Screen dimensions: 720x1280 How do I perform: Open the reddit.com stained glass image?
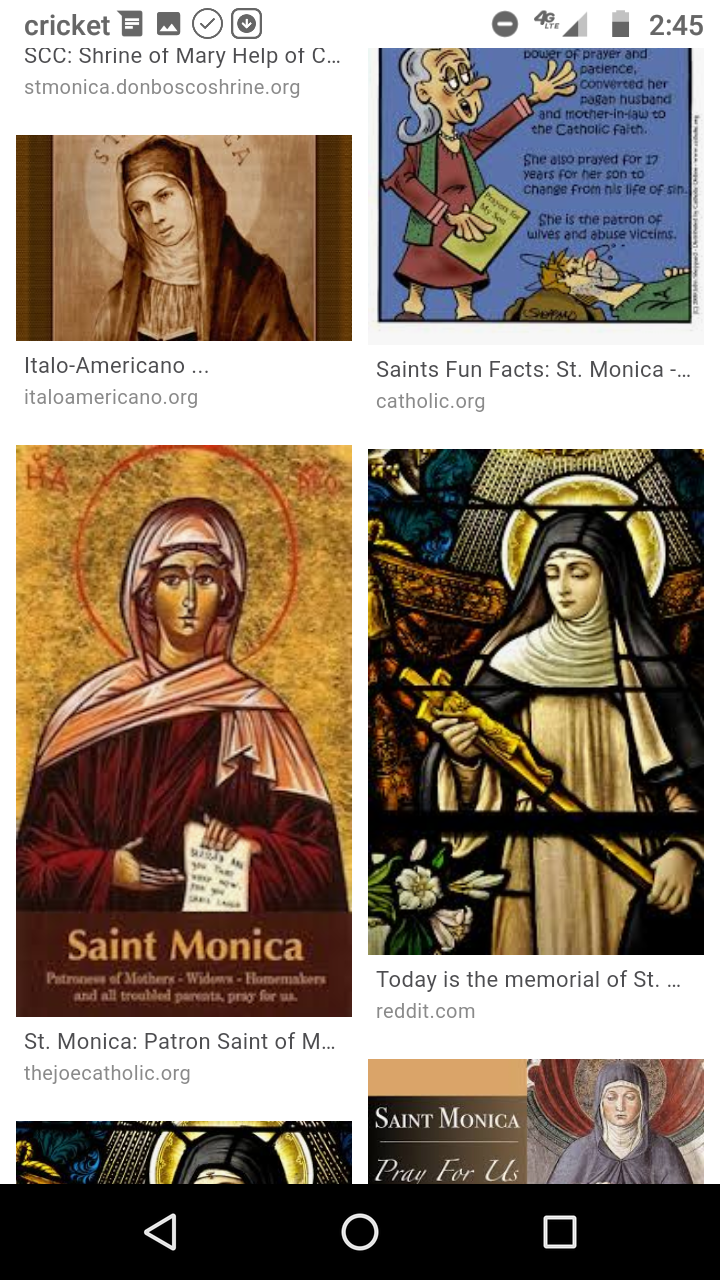[x=536, y=702]
